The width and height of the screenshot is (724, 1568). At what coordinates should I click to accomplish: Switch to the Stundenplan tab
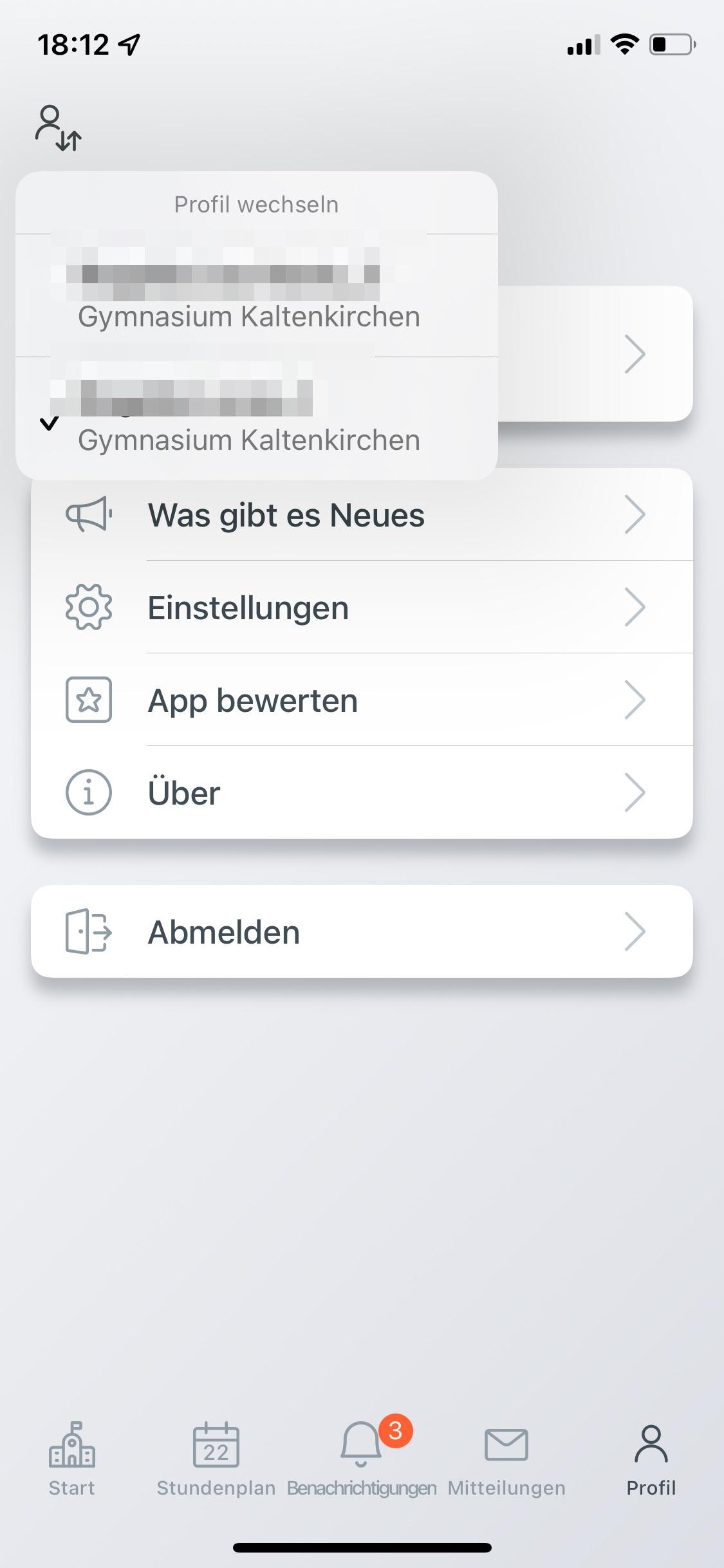[x=216, y=1459]
